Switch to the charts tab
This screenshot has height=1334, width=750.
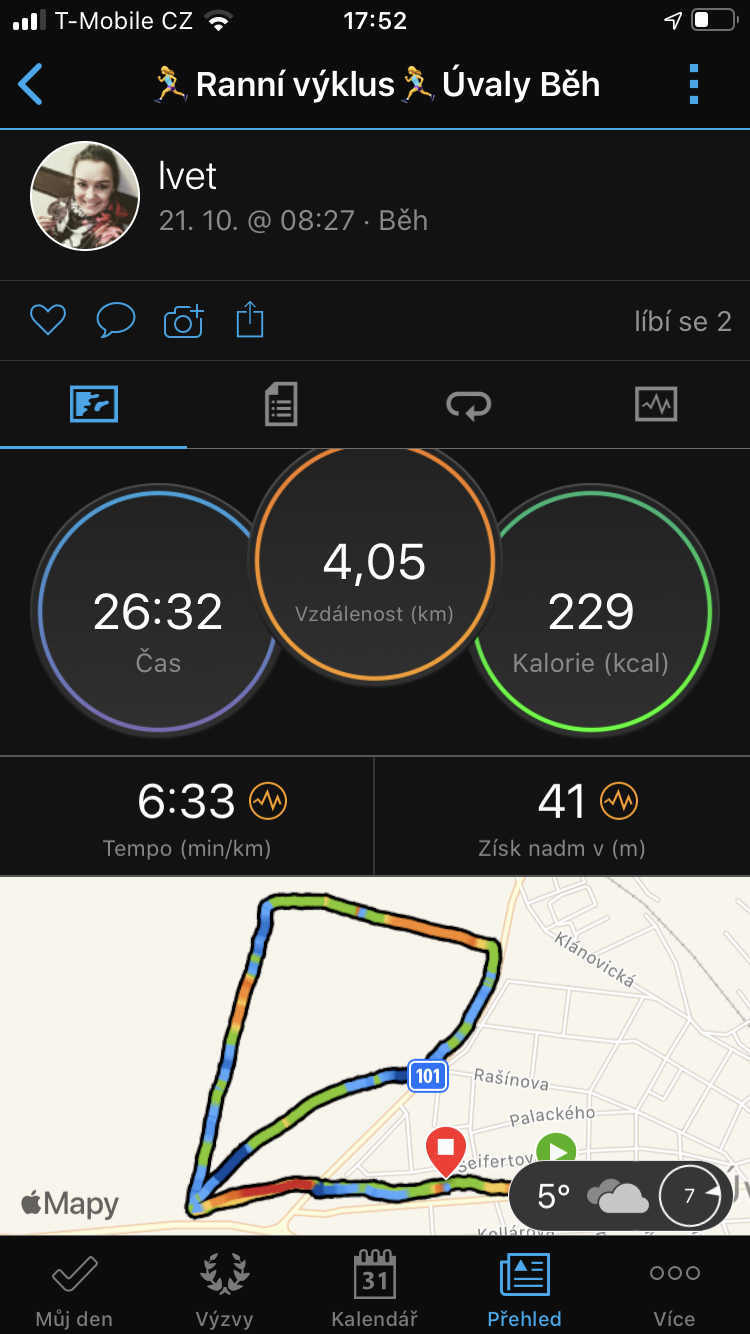[x=656, y=405]
